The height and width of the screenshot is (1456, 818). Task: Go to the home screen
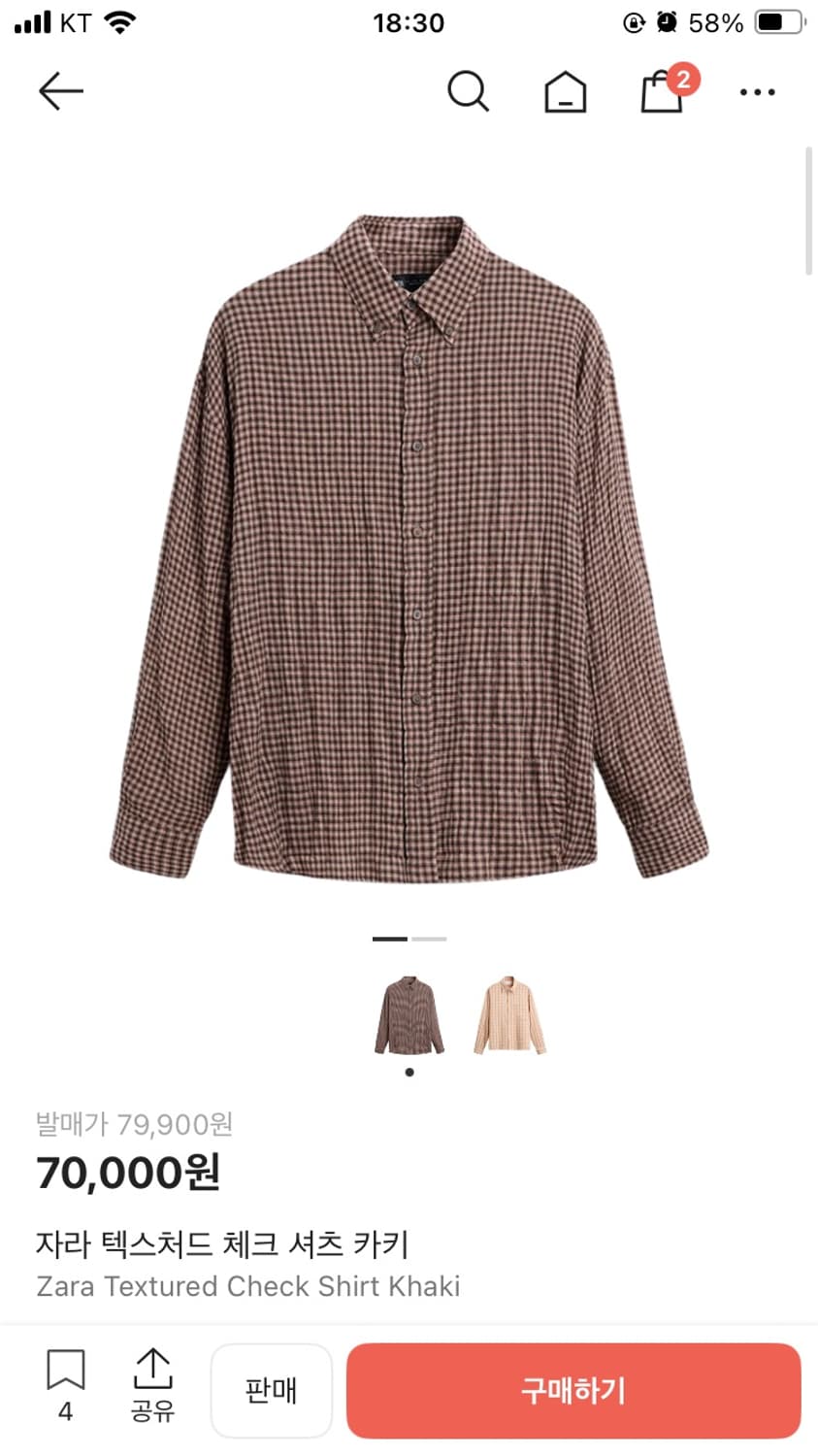point(565,91)
